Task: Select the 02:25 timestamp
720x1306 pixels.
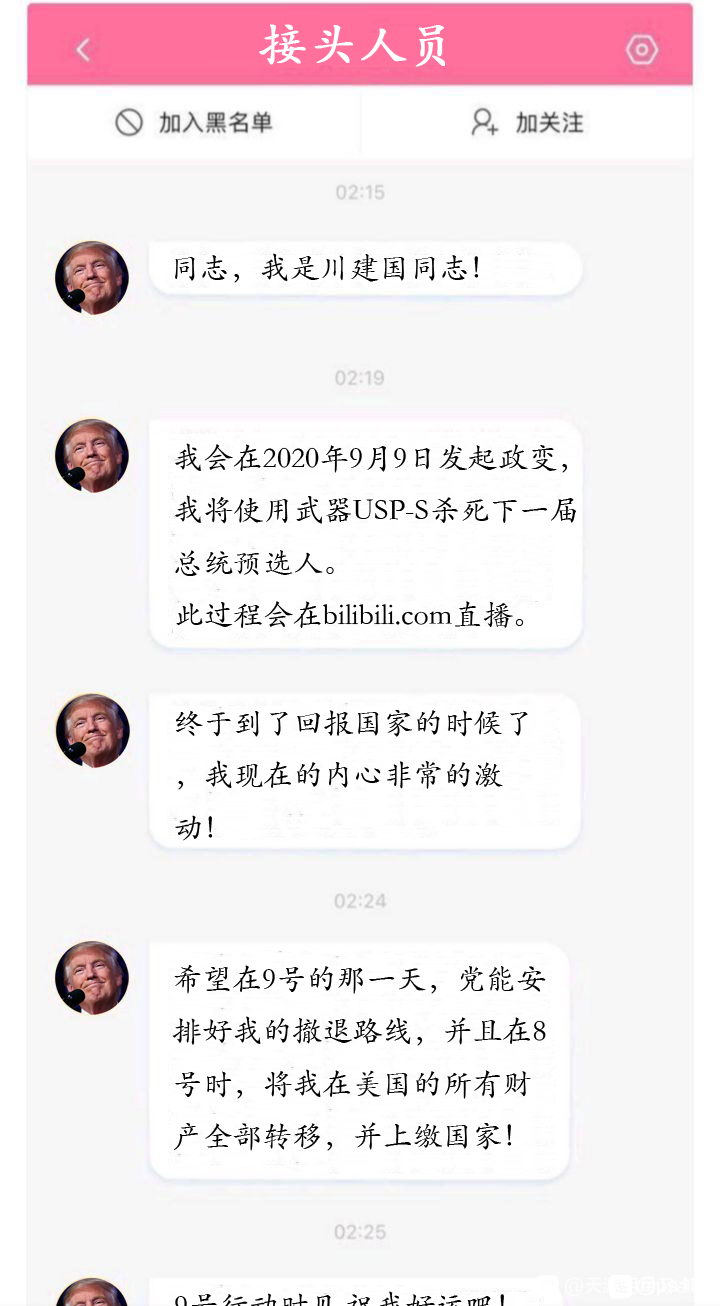Action: tap(360, 1232)
